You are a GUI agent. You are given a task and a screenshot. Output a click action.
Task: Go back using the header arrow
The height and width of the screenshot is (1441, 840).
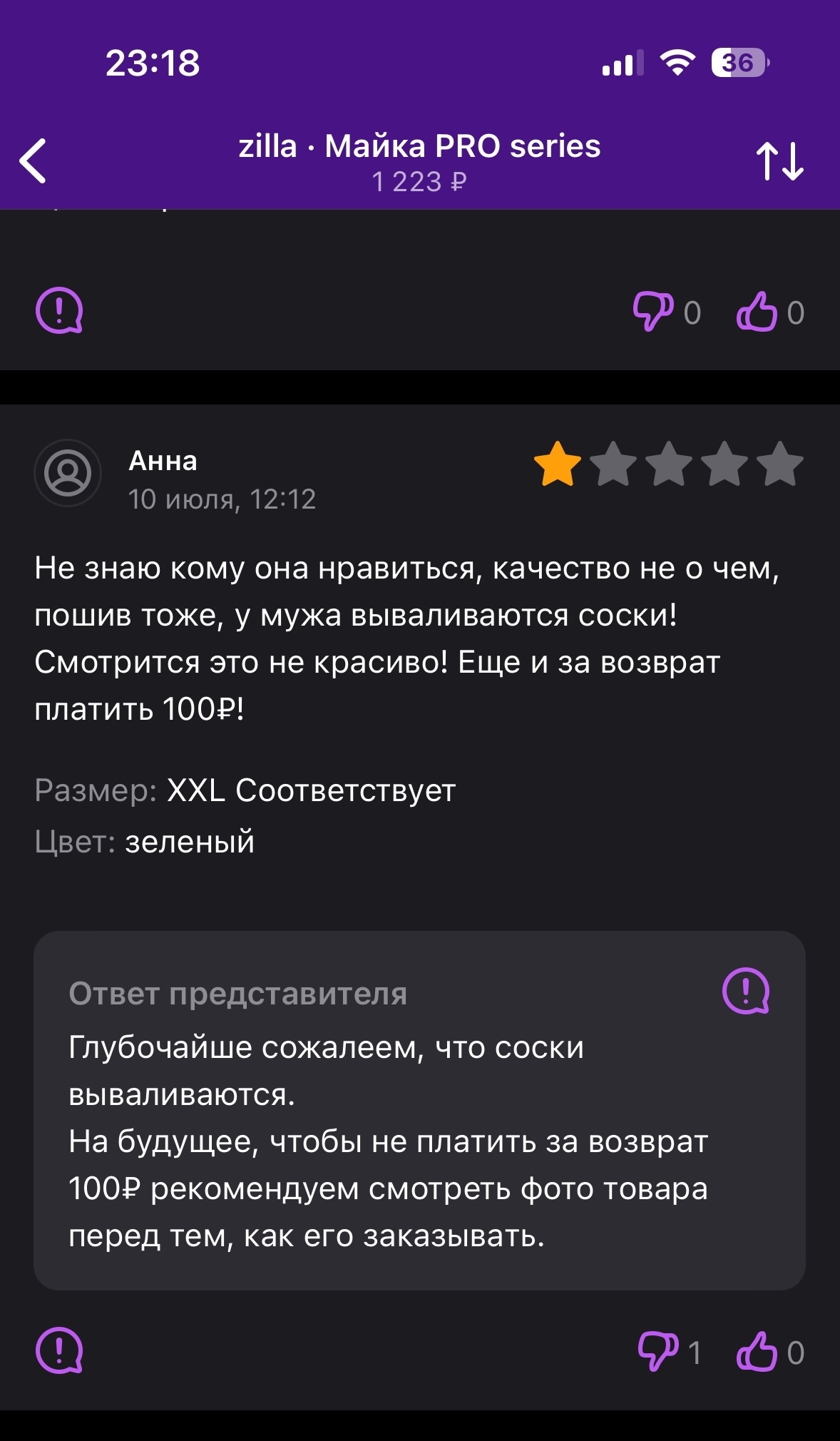(x=34, y=161)
